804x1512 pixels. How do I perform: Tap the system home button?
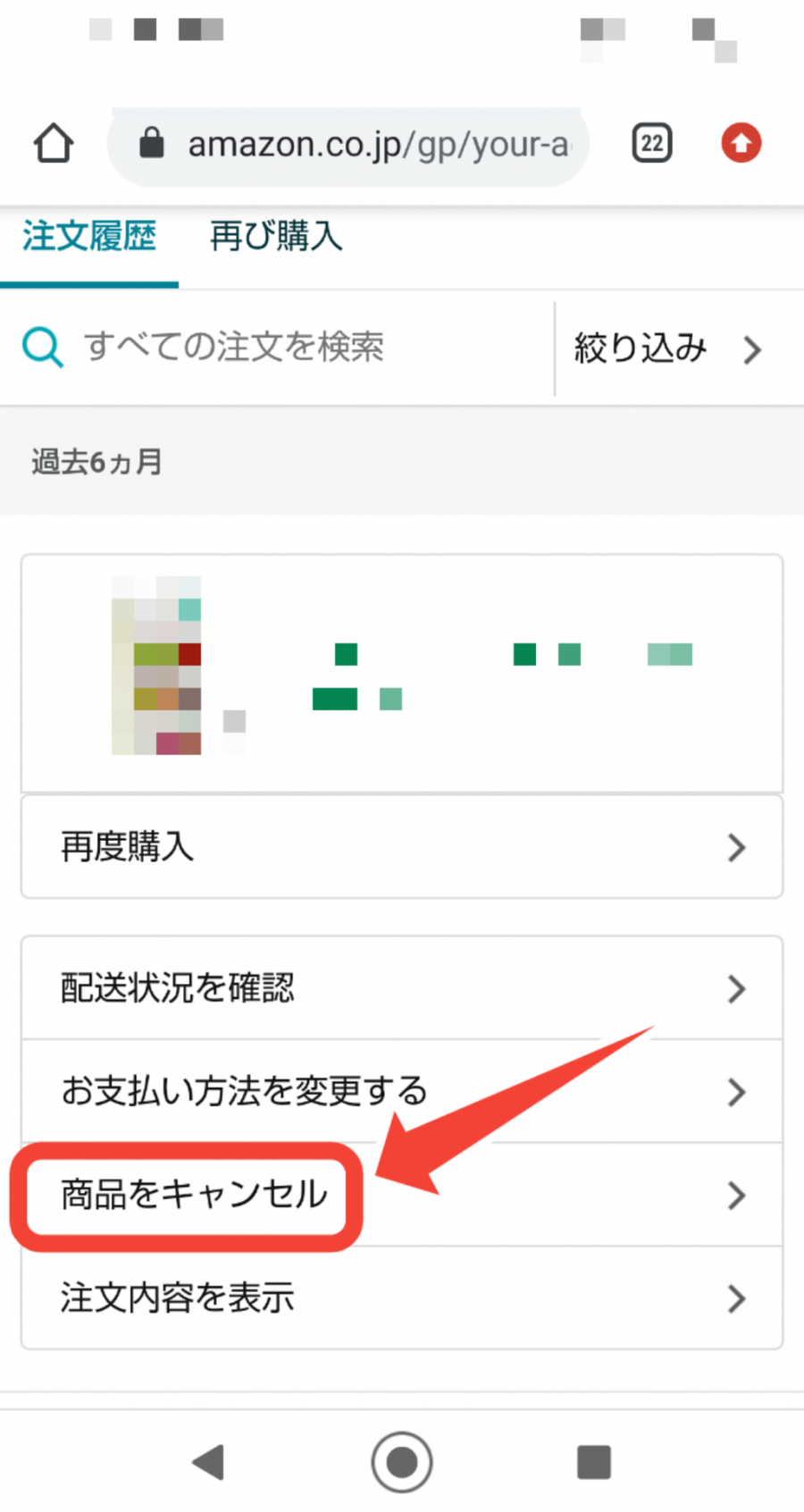click(402, 1463)
